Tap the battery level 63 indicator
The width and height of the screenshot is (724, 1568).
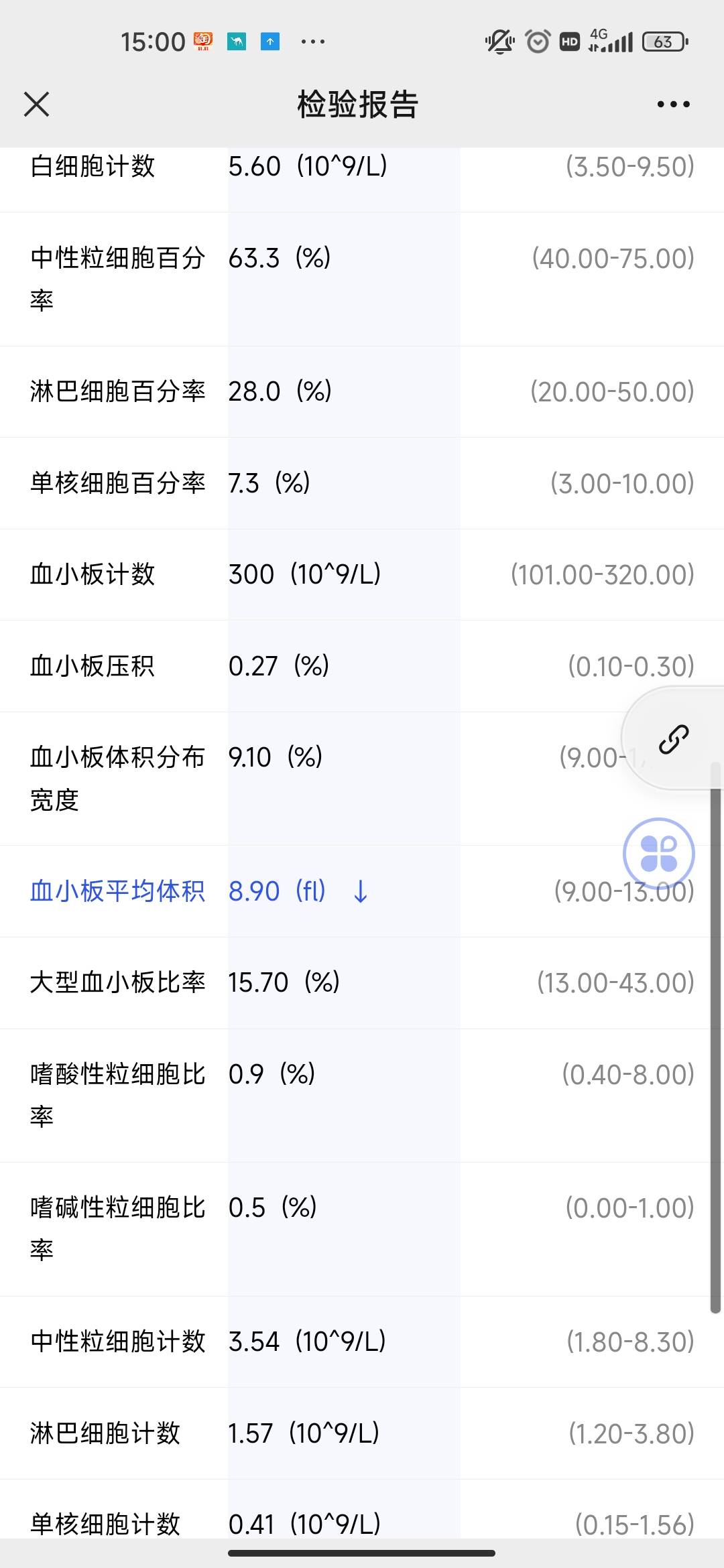[663, 42]
